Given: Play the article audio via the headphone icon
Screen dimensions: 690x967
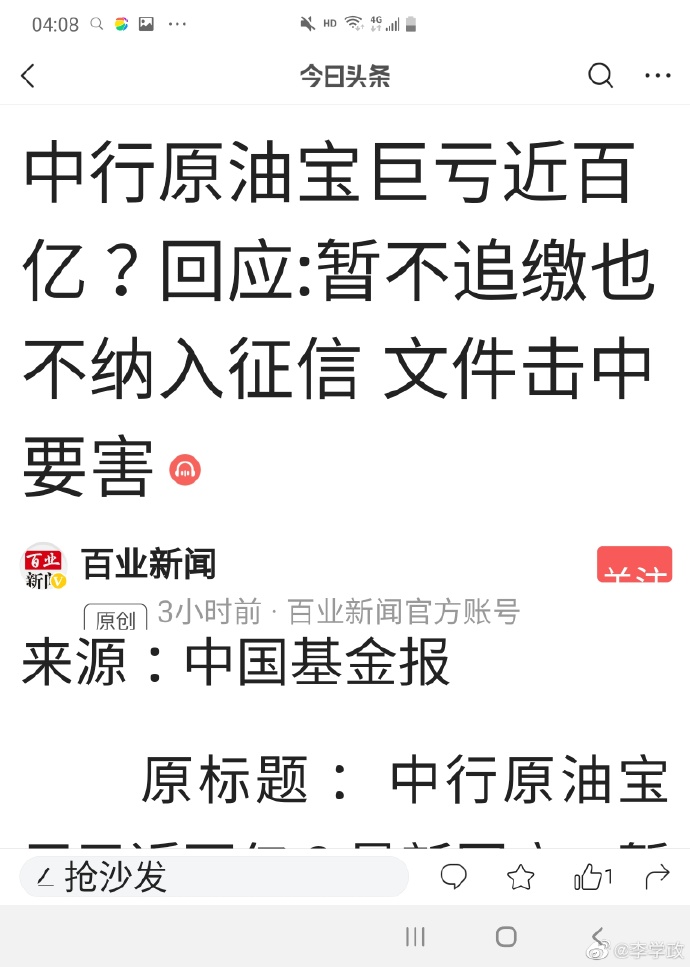Looking at the screenshot, I should click(x=185, y=469).
